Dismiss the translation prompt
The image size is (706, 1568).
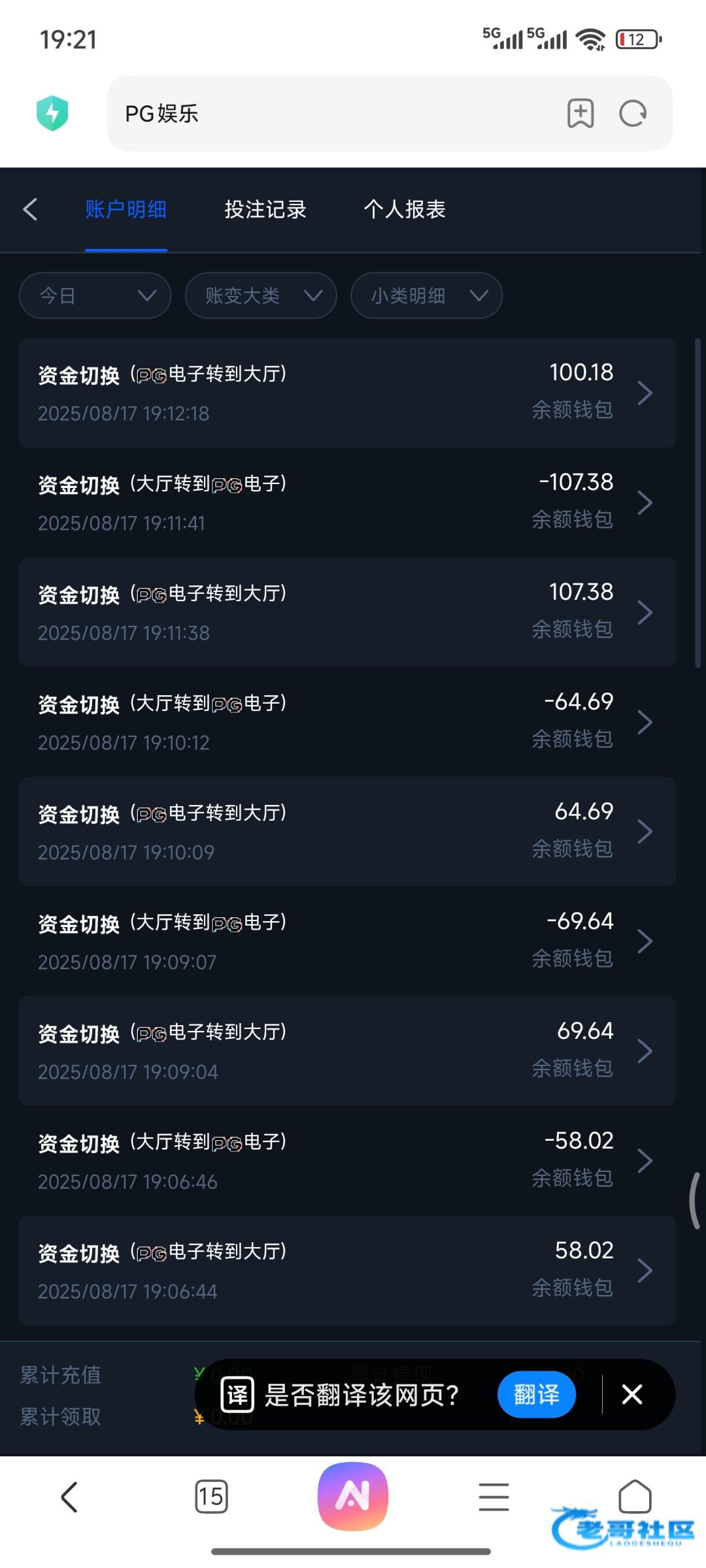tap(632, 1395)
